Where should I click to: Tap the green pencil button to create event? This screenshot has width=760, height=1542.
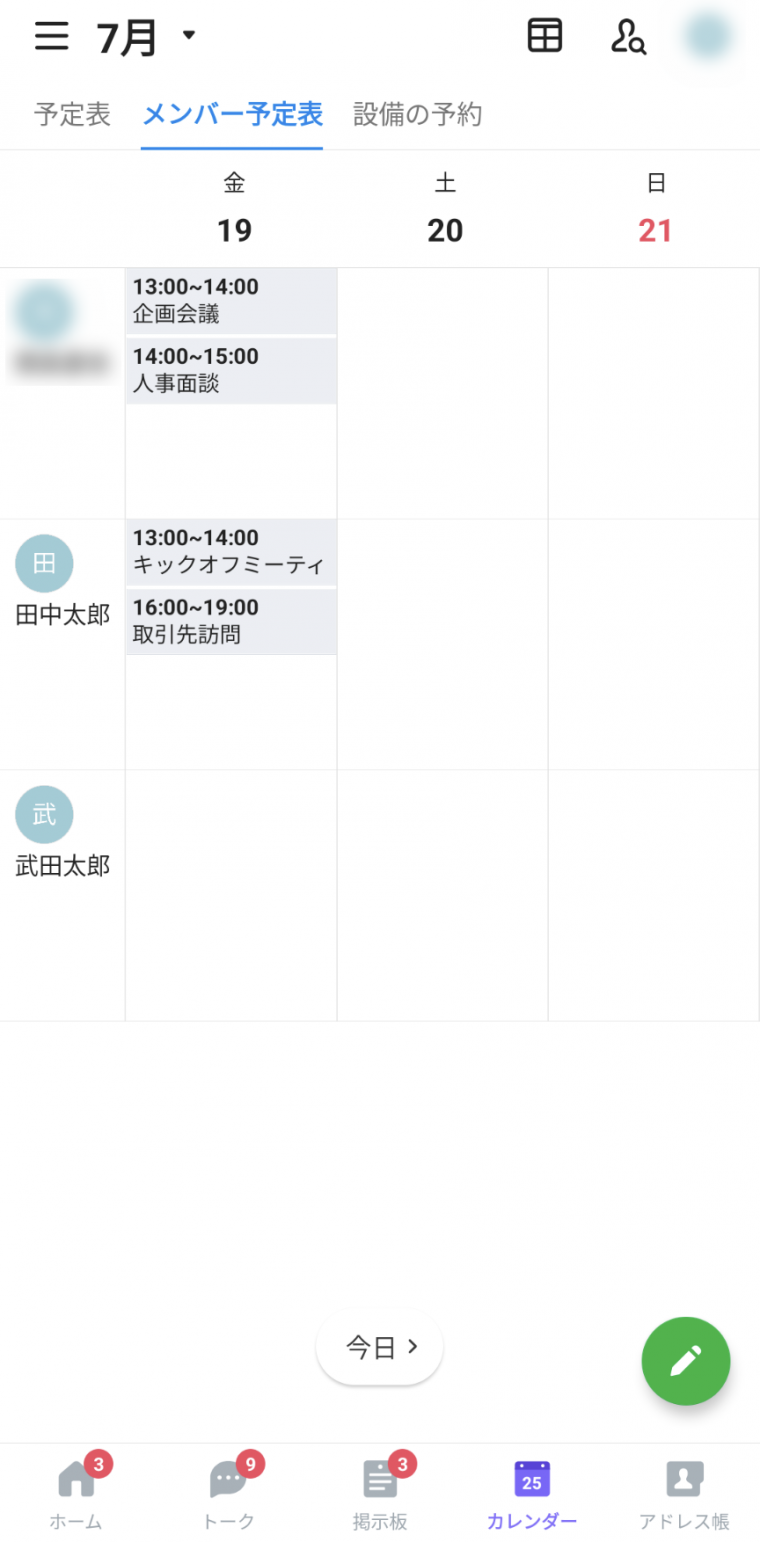point(686,1361)
